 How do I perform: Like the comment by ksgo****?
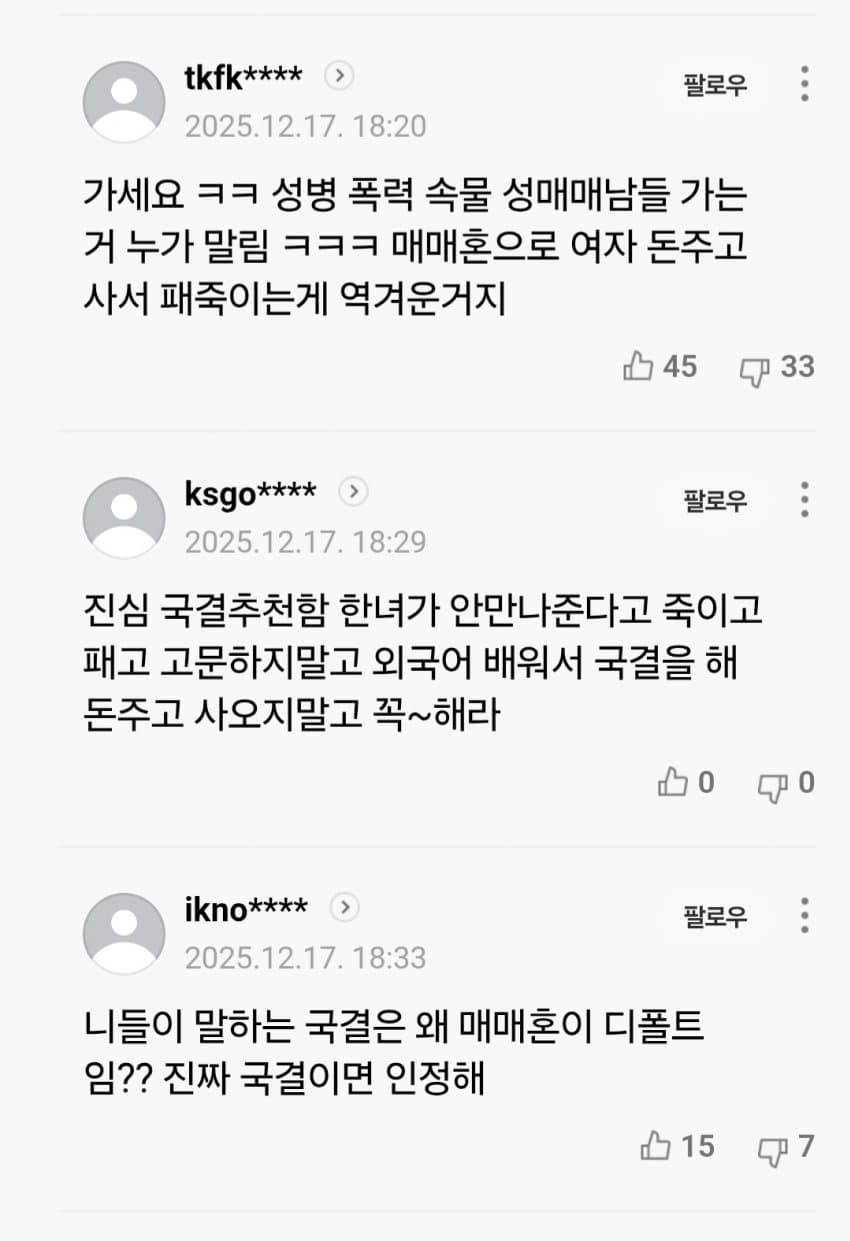click(672, 783)
